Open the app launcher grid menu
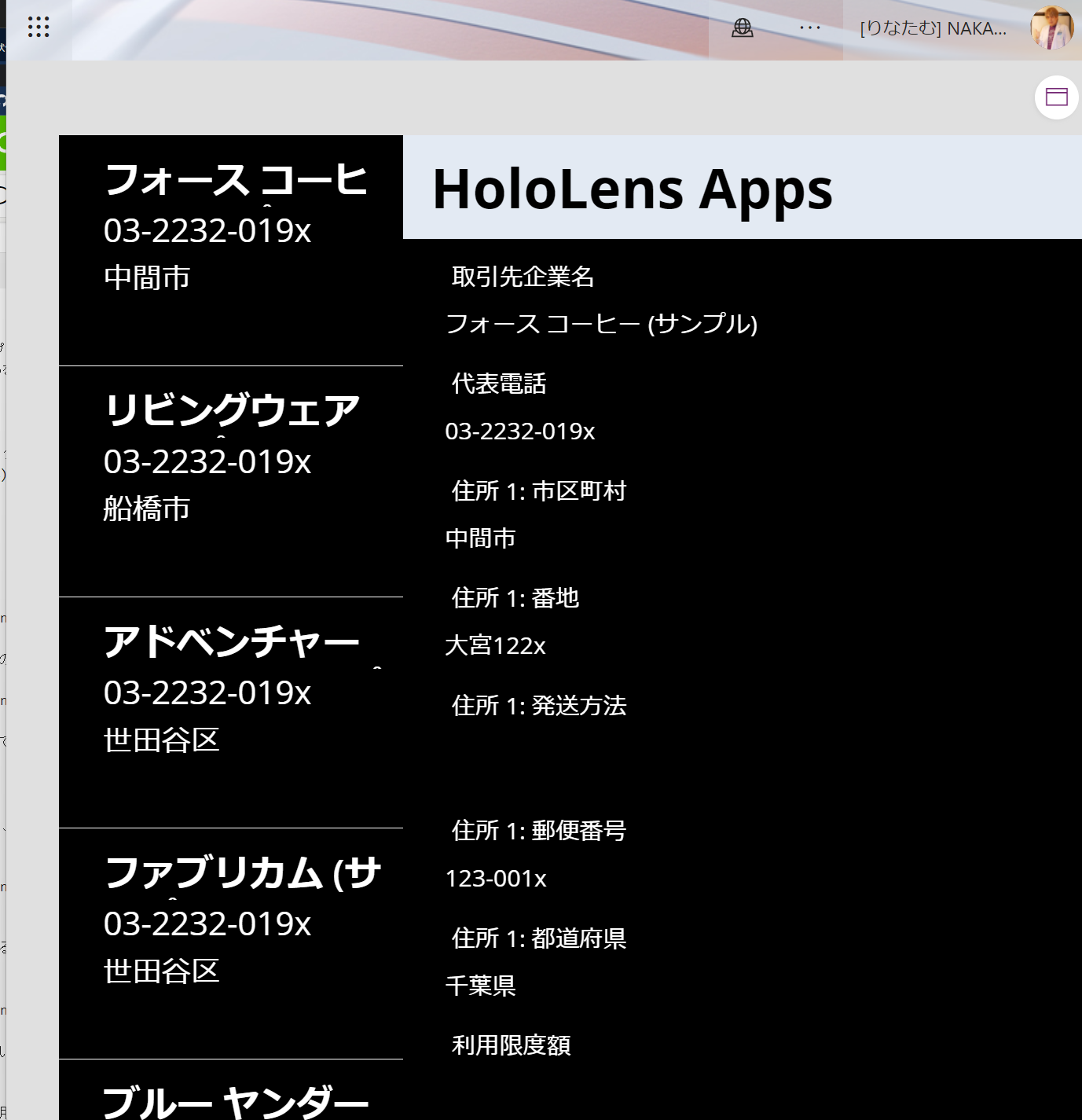The height and width of the screenshot is (1120, 1082). point(39,28)
